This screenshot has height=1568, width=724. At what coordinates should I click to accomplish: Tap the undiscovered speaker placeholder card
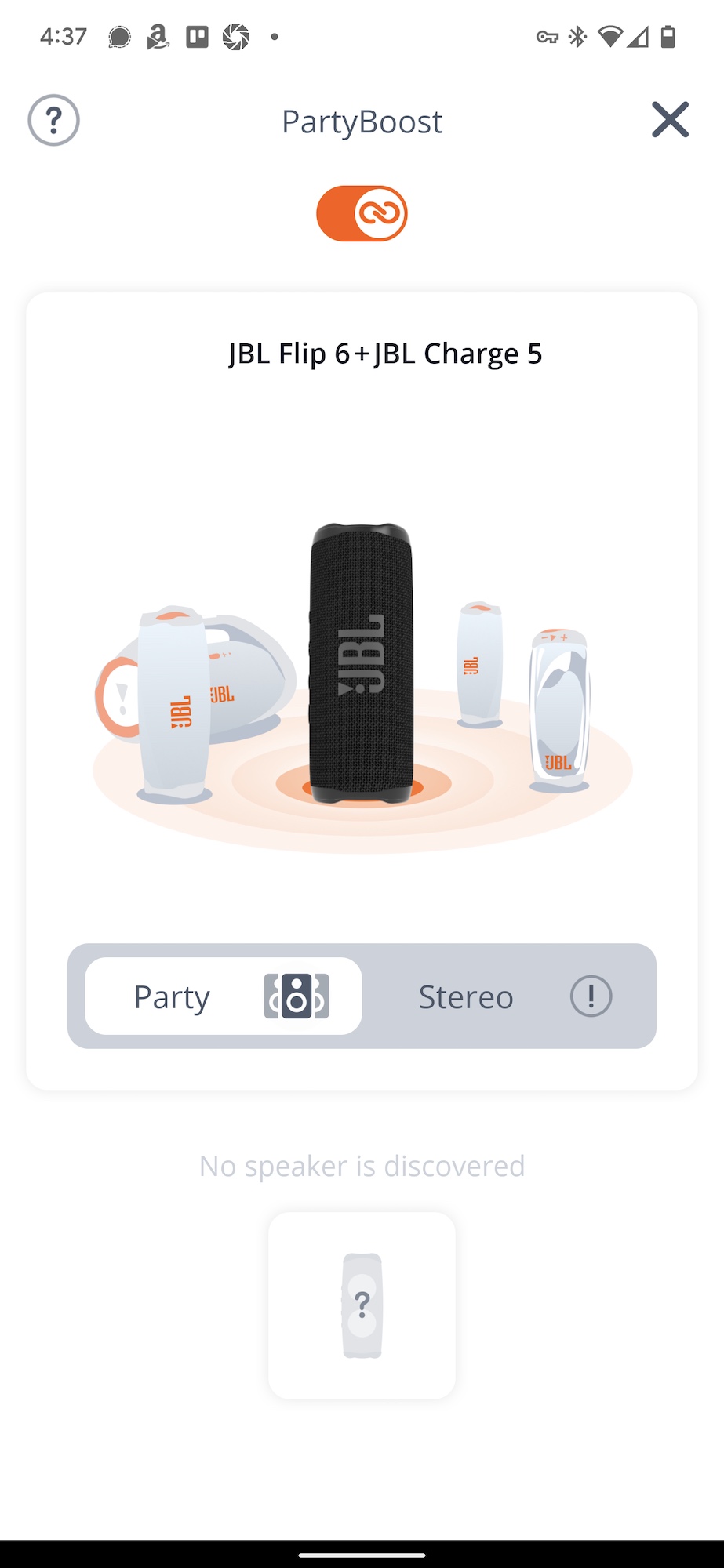(362, 1305)
